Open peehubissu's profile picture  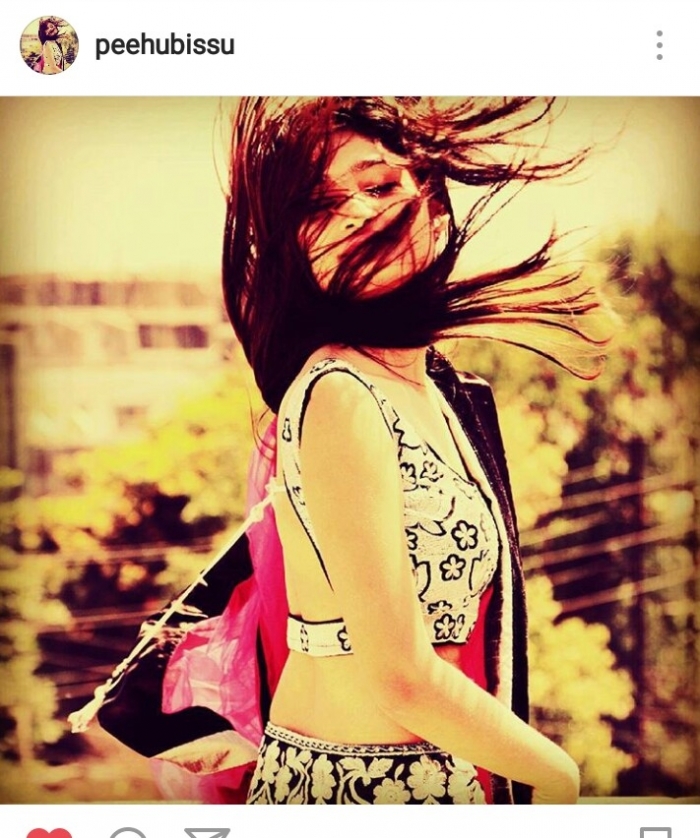tap(48, 45)
